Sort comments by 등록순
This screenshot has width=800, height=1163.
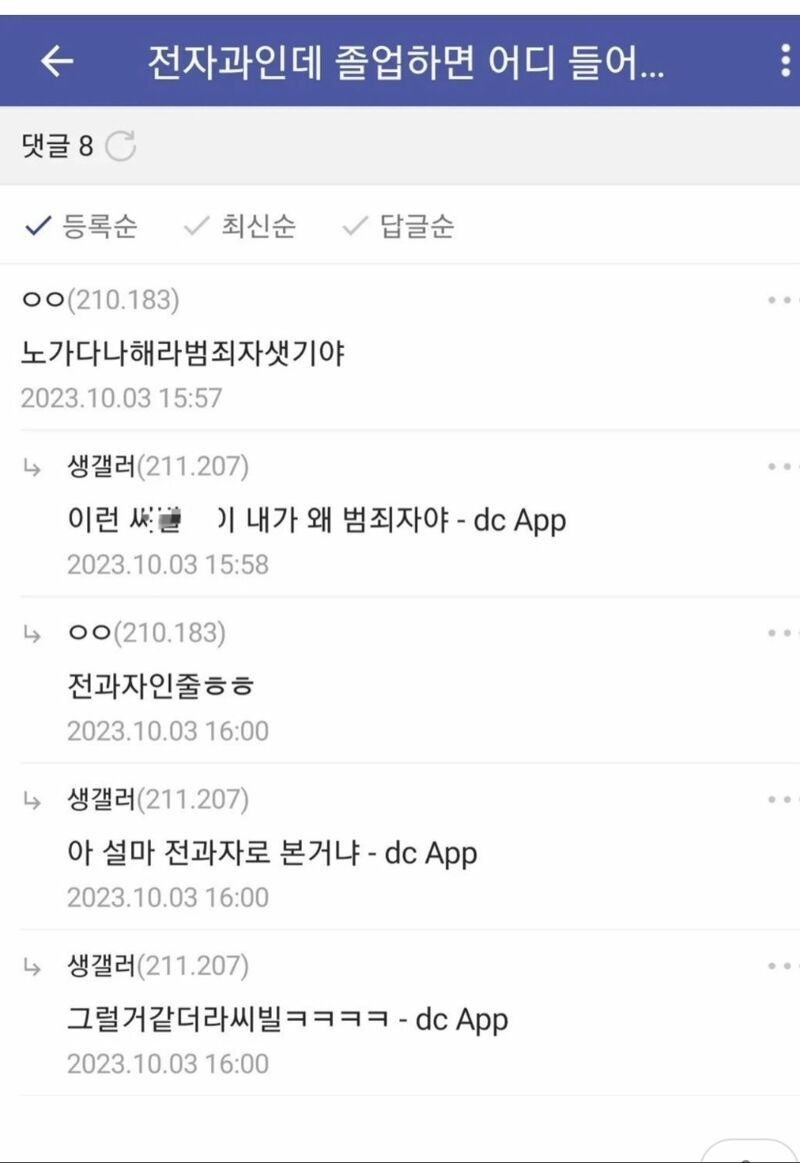[82, 227]
